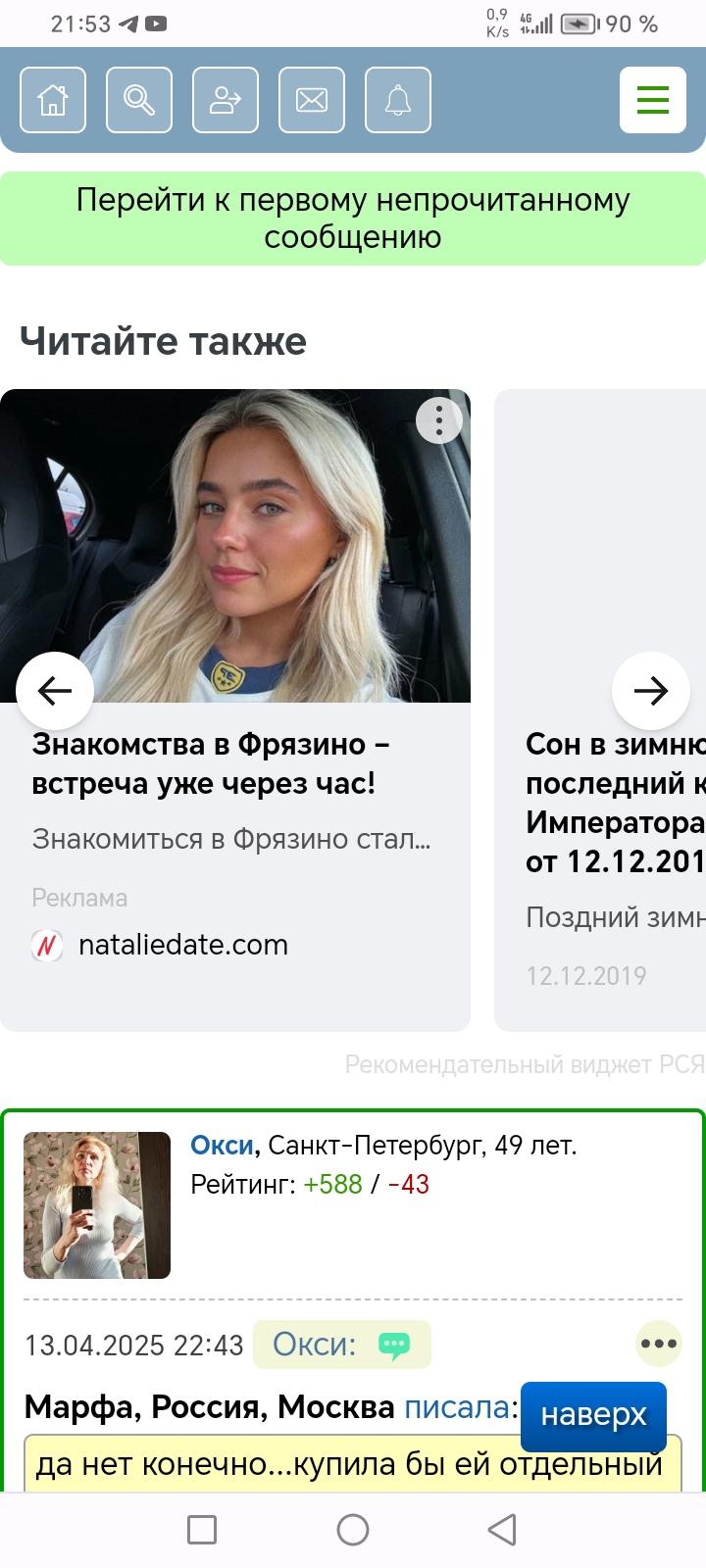This screenshot has height=1568, width=706.
Task: Jump to the first unread message
Action: coord(353,219)
